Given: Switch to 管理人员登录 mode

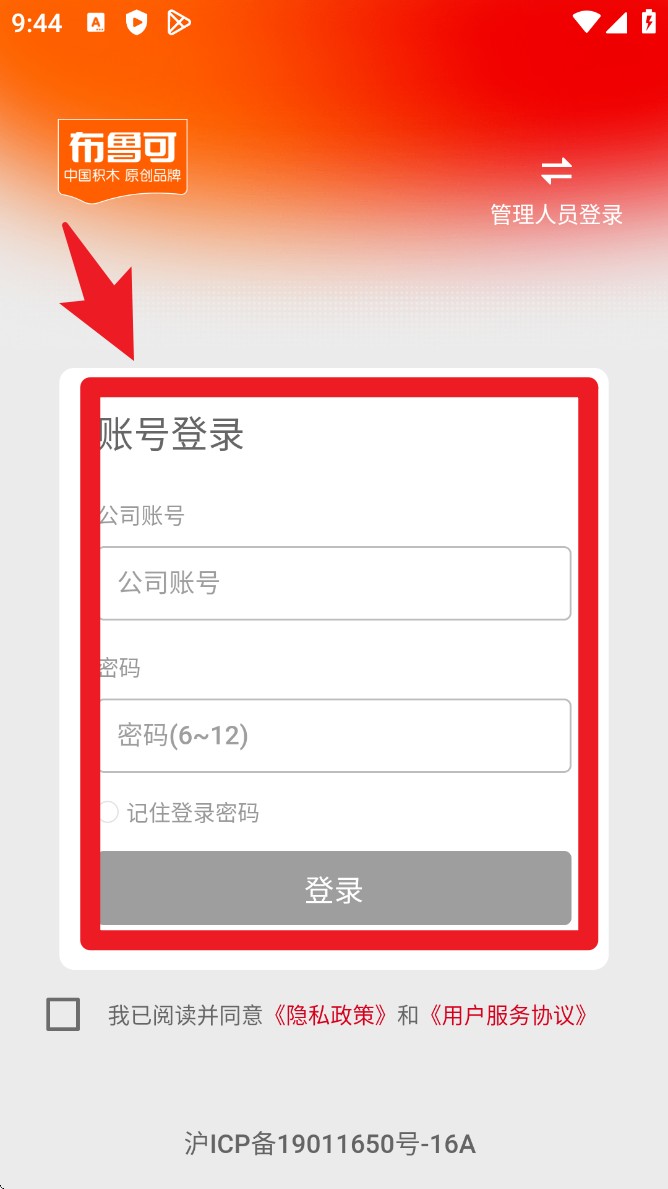Looking at the screenshot, I should click(557, 192).
